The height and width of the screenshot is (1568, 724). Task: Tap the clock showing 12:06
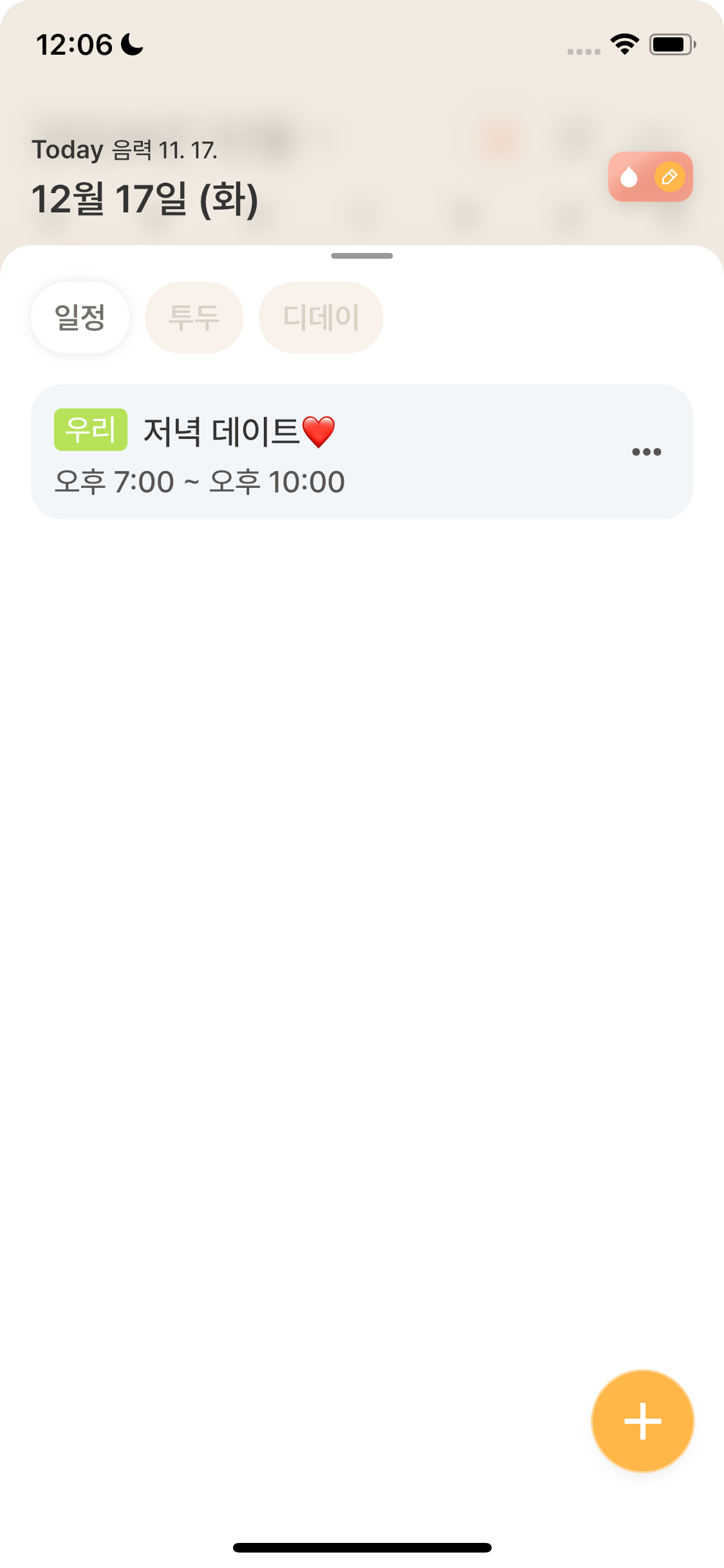click(x=74, y=43)
